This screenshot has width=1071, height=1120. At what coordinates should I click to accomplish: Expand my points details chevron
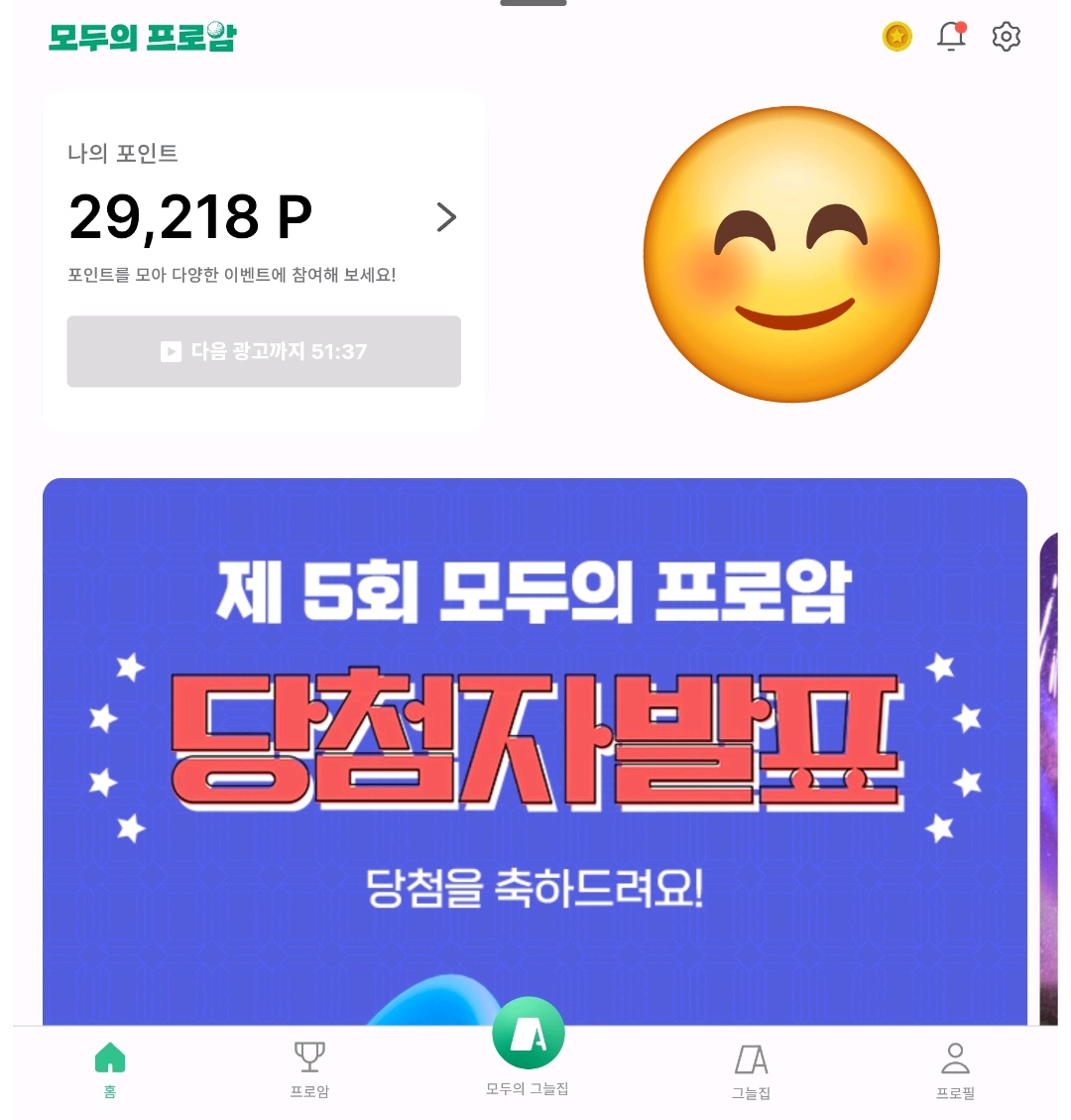point(446,217)
